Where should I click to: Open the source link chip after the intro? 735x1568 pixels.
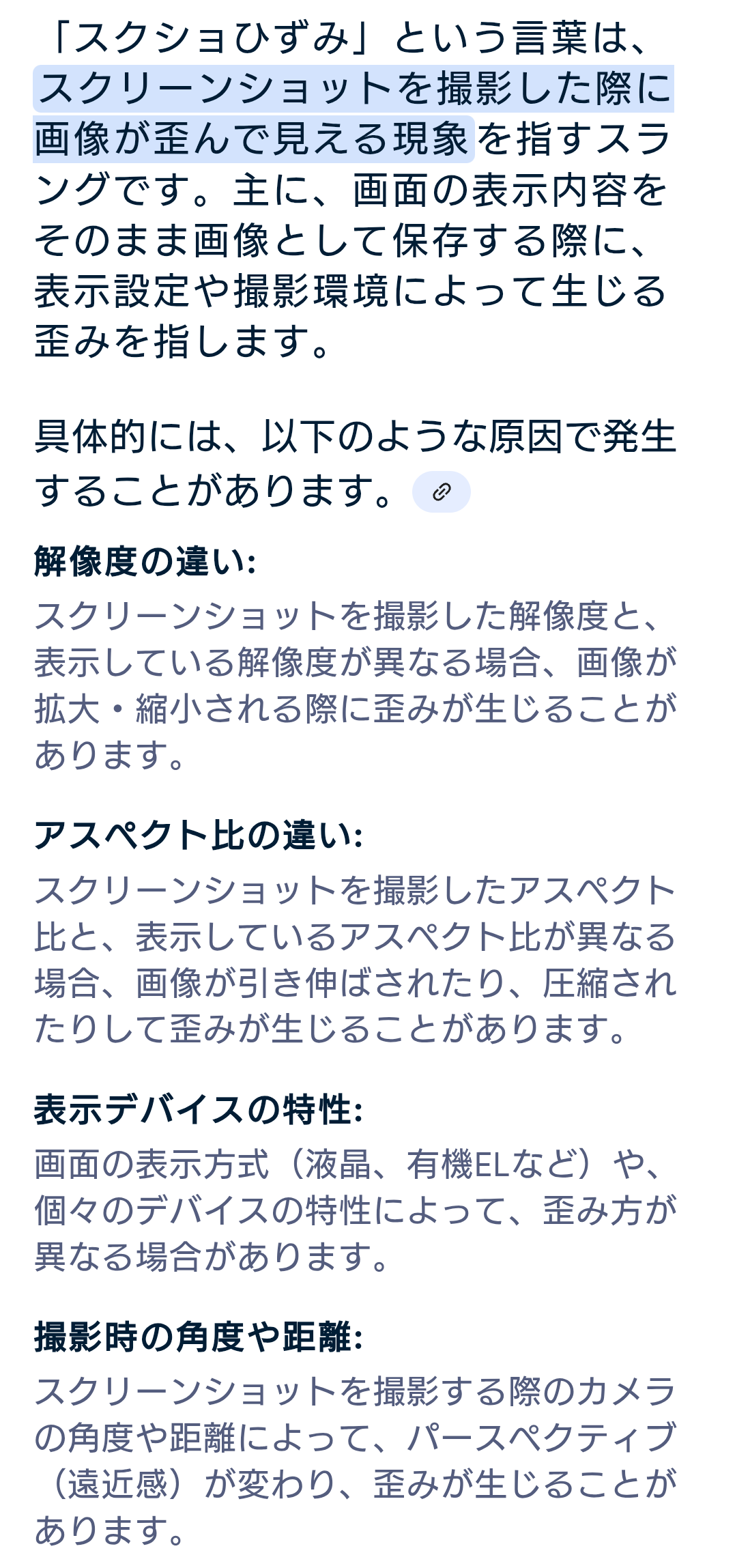[x=441, y=491]
